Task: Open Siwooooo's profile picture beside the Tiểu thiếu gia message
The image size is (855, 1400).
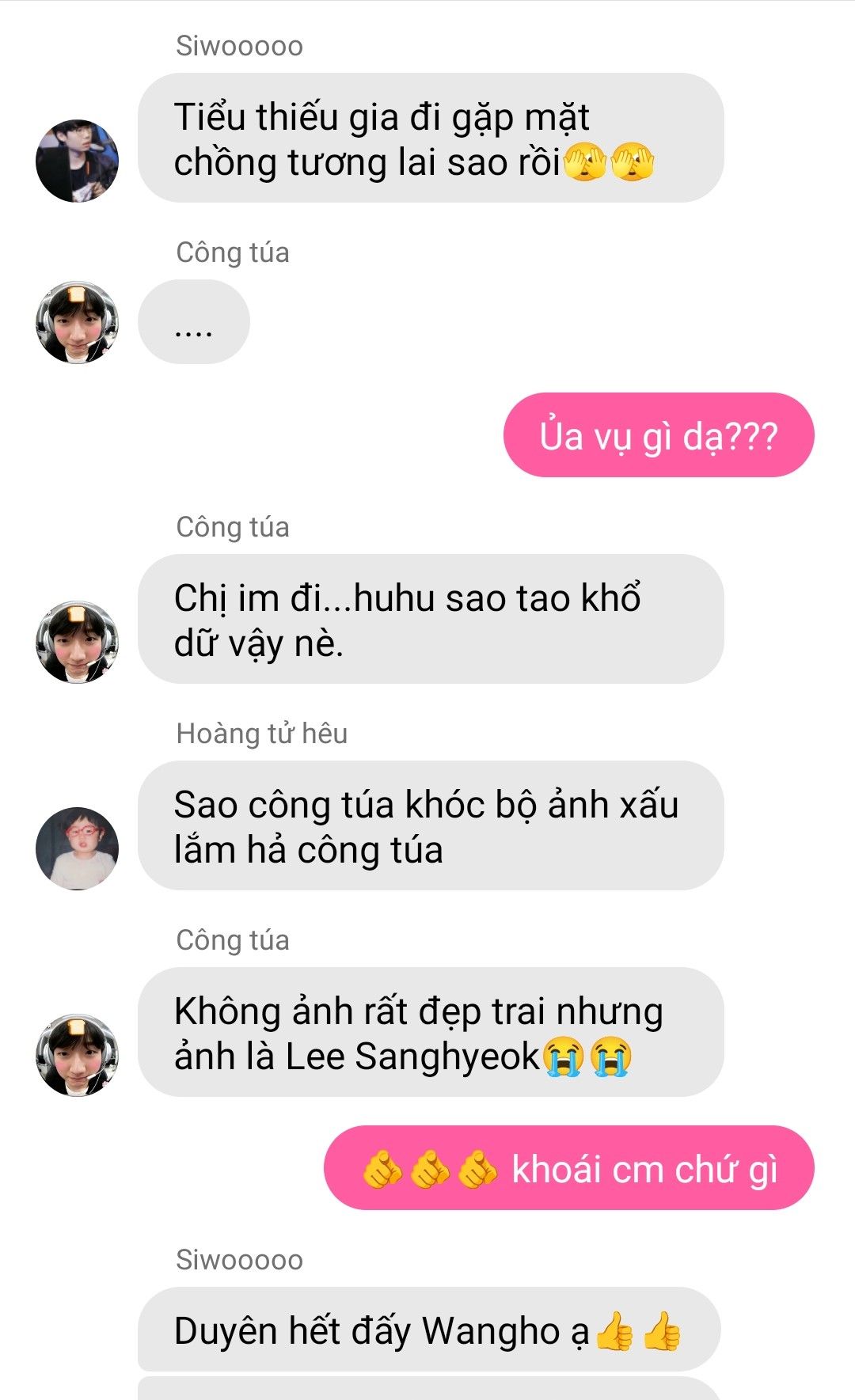Action: (77, 161)
